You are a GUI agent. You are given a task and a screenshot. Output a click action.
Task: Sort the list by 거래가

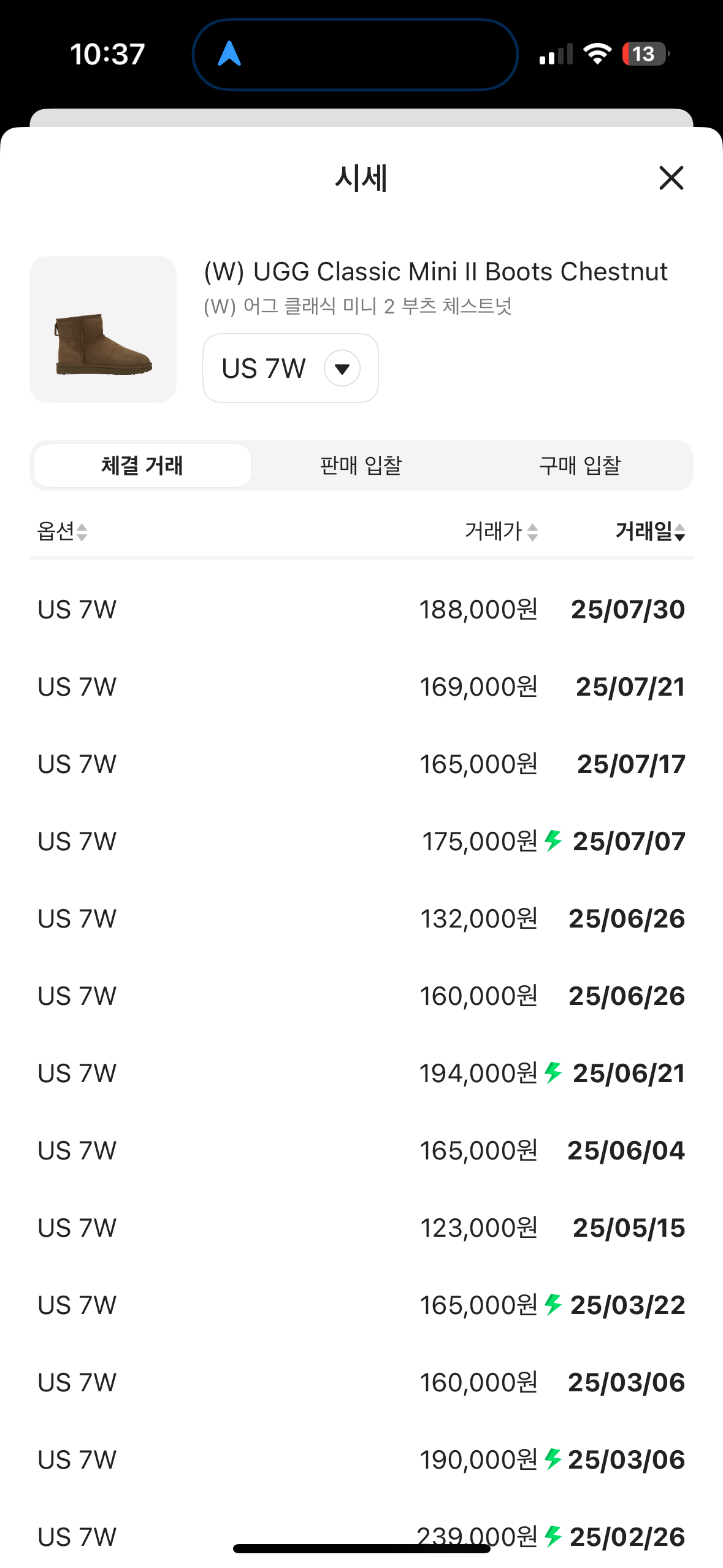501,531
